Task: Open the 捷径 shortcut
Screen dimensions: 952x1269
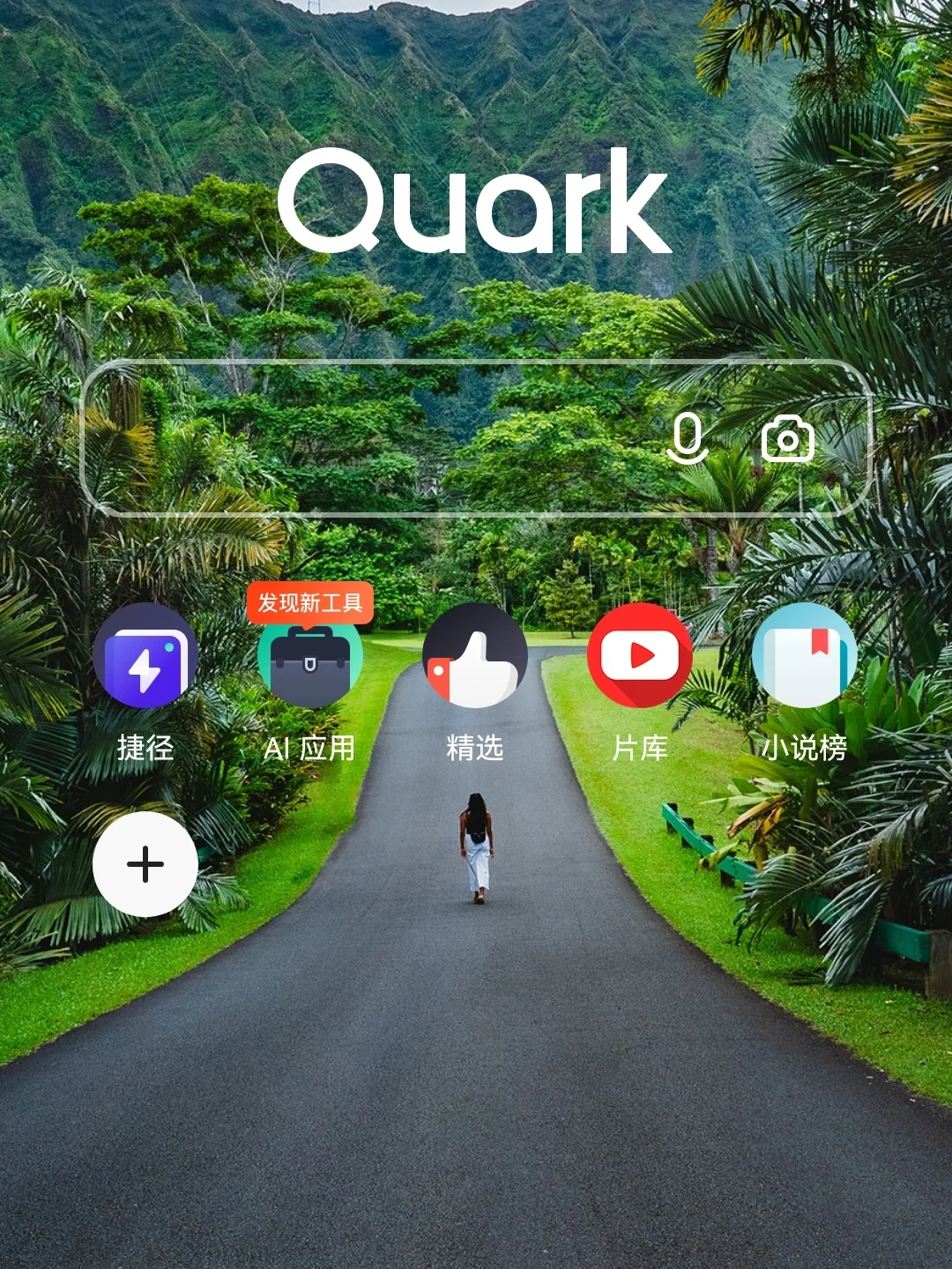Action: click(x=145, y=656)
